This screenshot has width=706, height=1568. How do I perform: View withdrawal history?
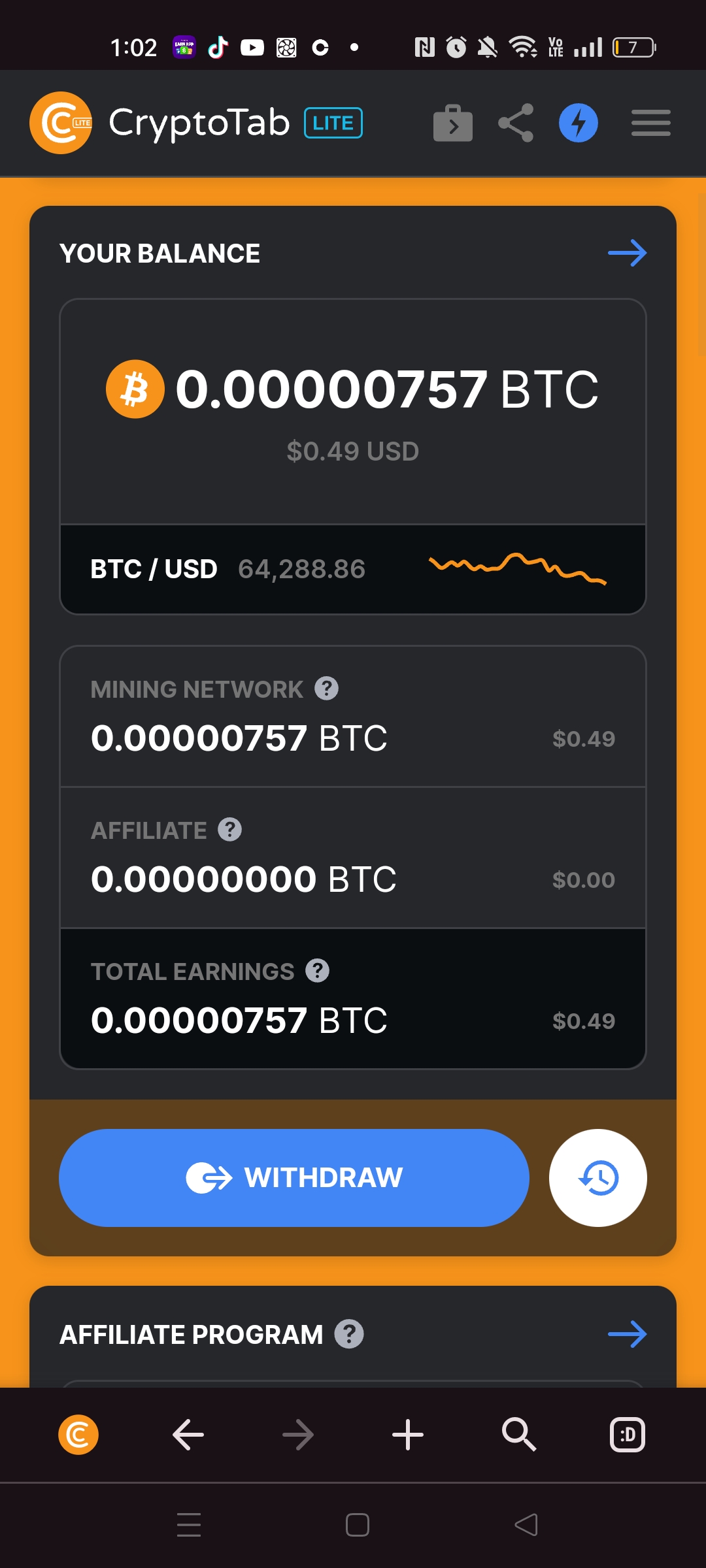pyautogui.click(x=597, y=1177)
